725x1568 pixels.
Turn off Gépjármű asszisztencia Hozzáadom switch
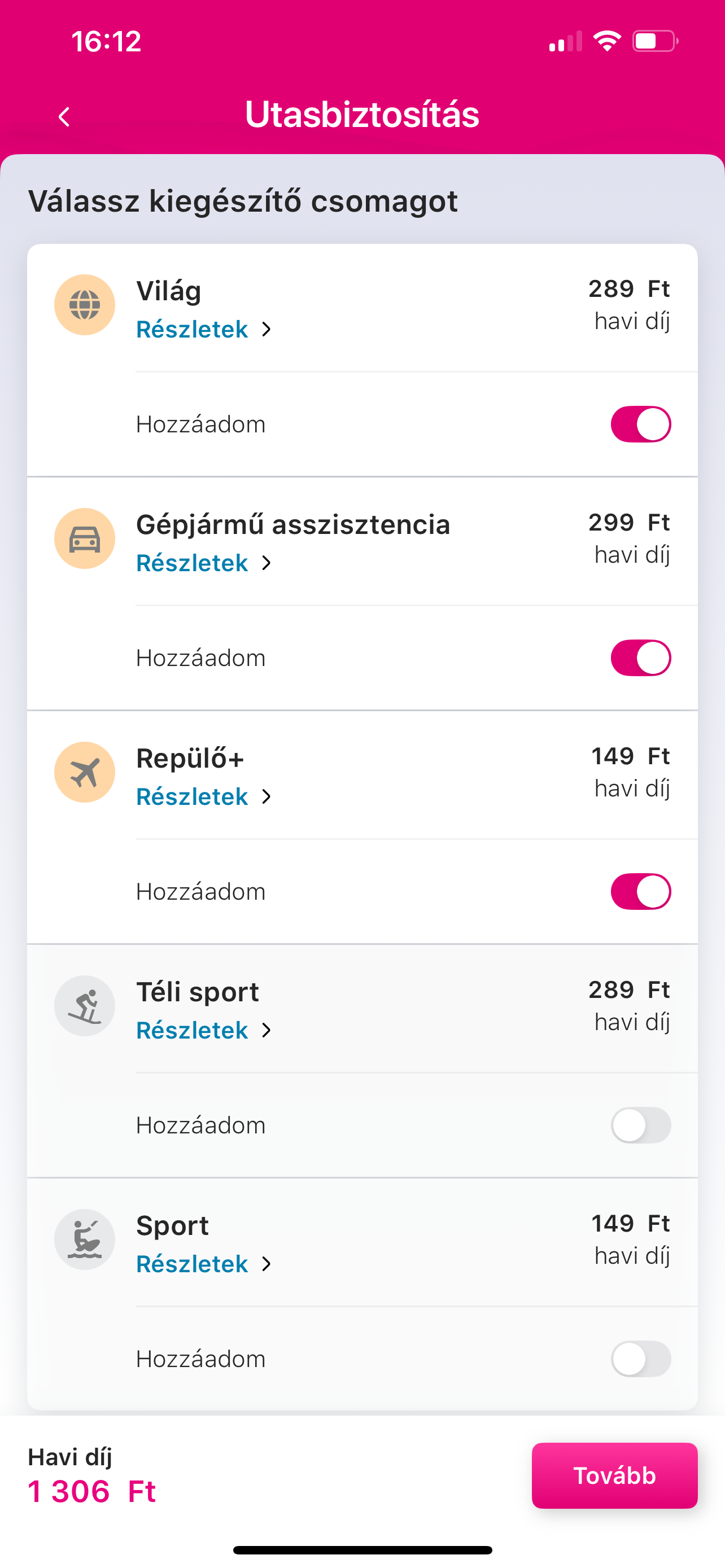[x=640, y=658]
